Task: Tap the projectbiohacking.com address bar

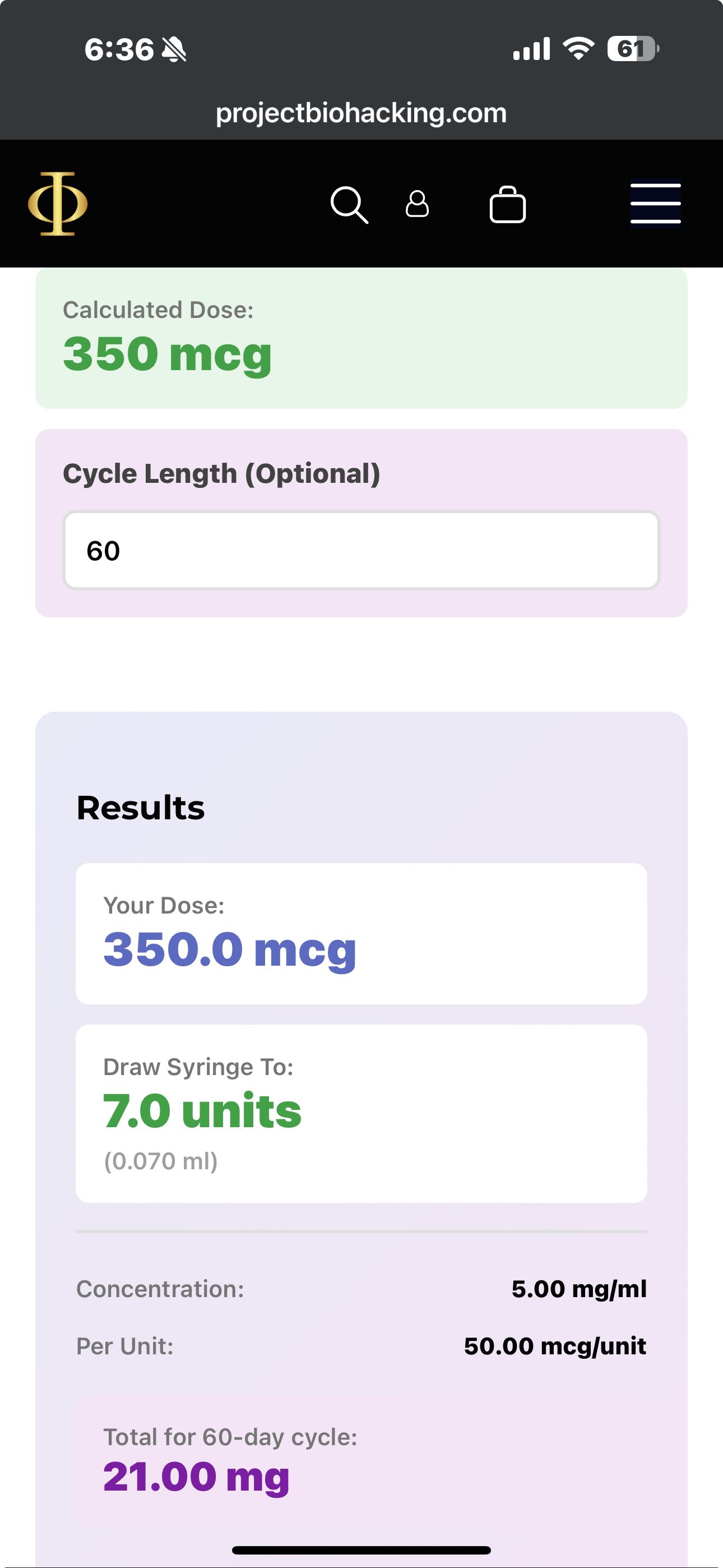Action: pos(361,113)
